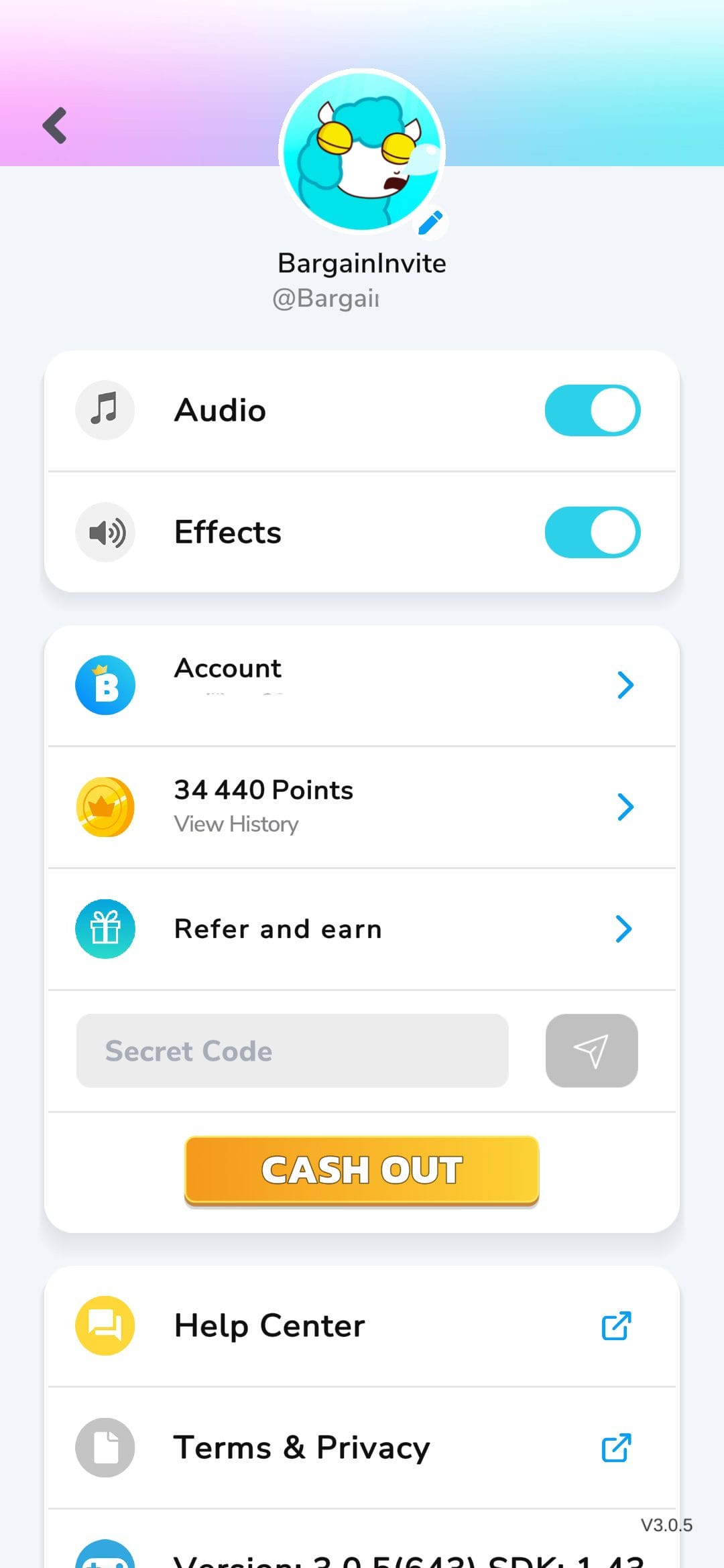Click the speaker Effects icon
724x1568 pixels.
pos(105,532)
